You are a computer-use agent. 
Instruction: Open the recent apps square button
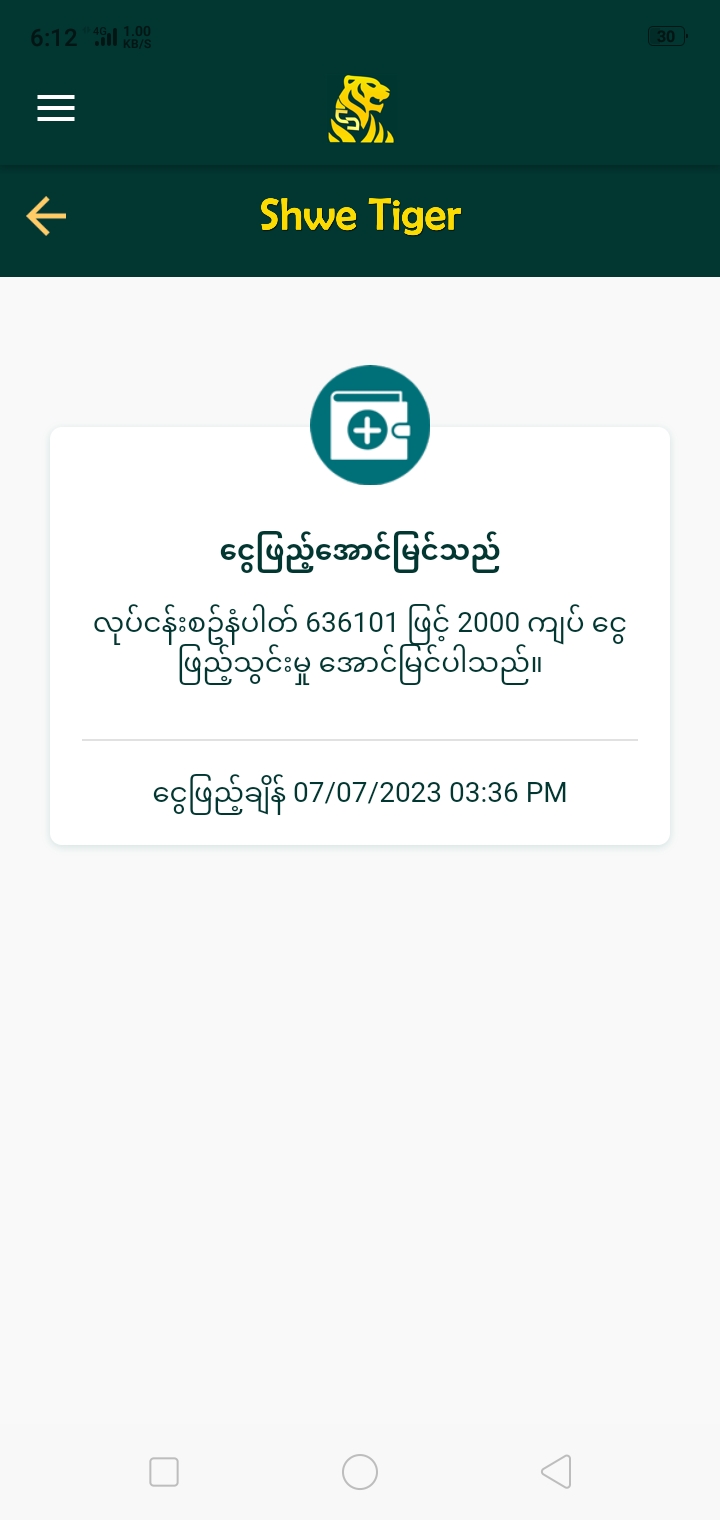(x=164, y=1472)
